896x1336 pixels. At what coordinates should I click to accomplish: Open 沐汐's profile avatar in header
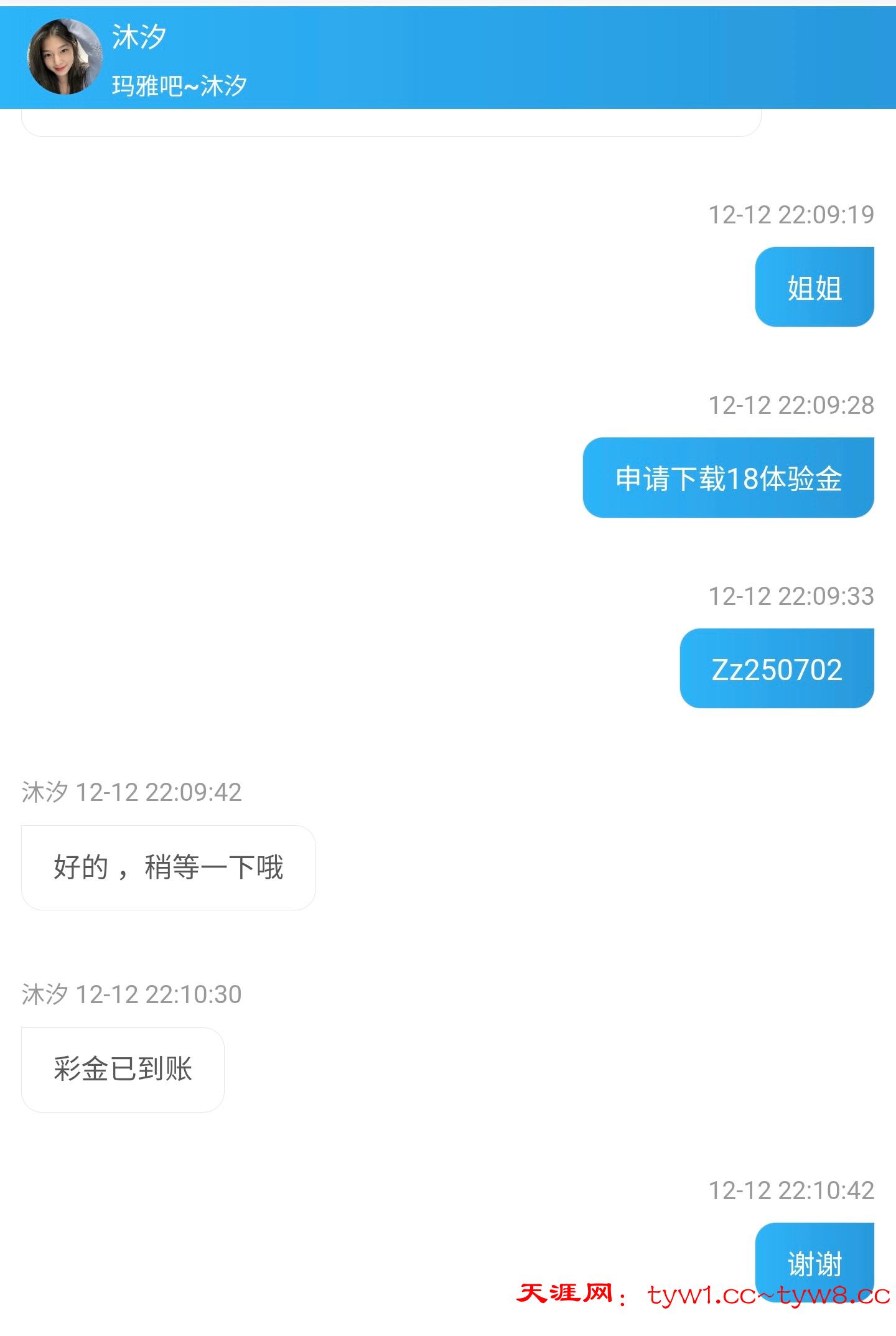click(64, 57)
